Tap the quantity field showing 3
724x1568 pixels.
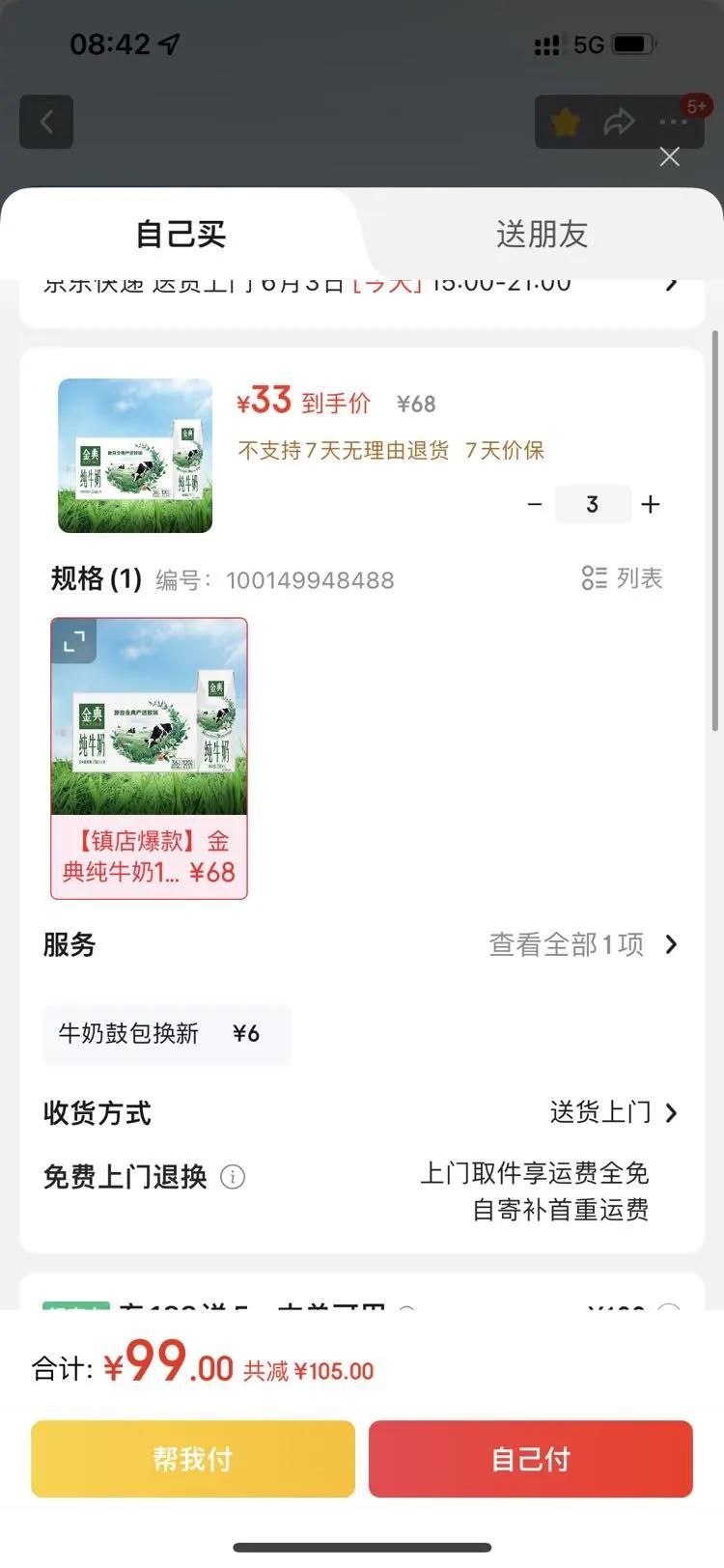[x=592, y=504]
